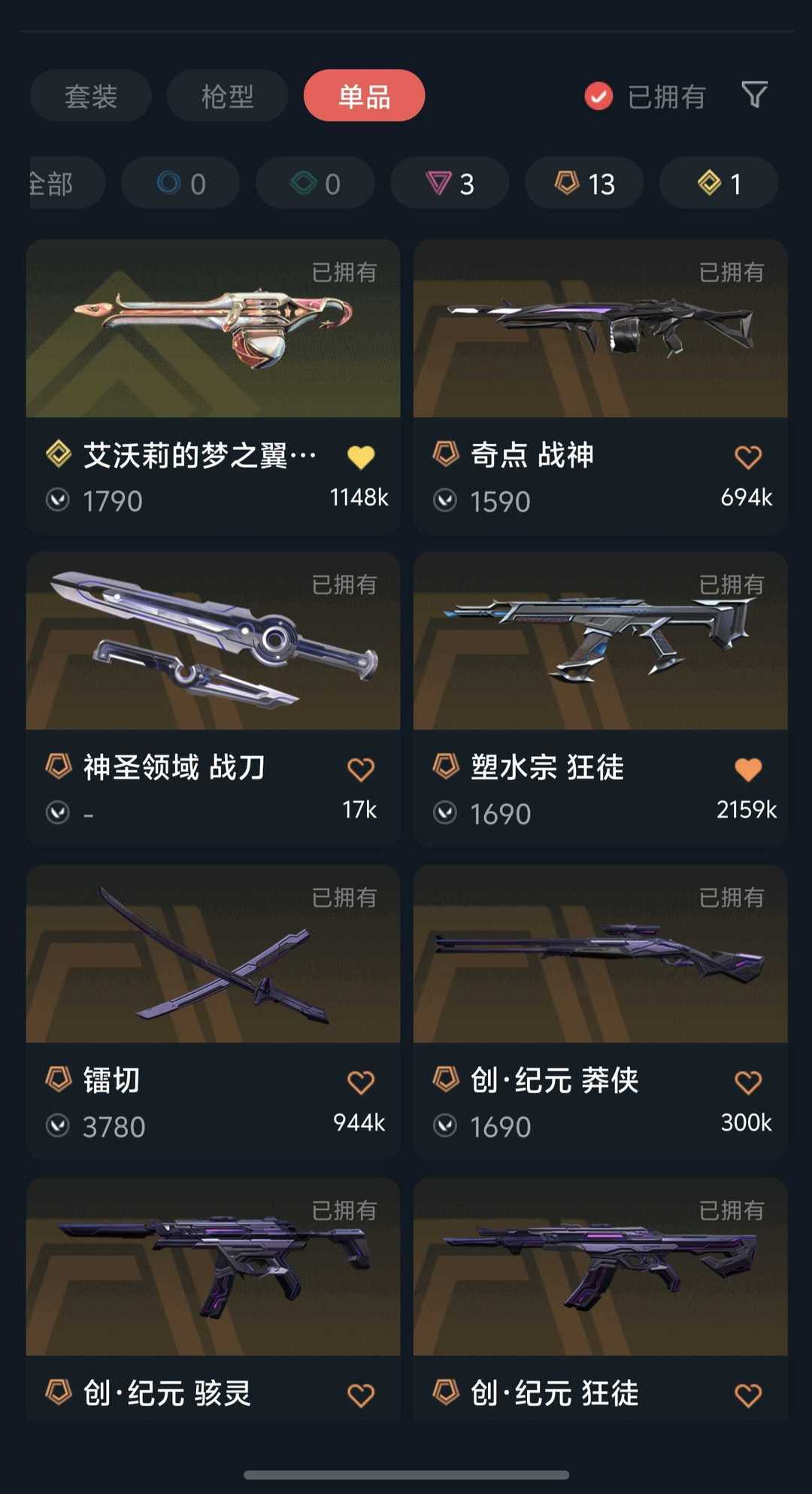Filter by the blue circle tier chip
The image size is (812, 1494).
[180, 184]
